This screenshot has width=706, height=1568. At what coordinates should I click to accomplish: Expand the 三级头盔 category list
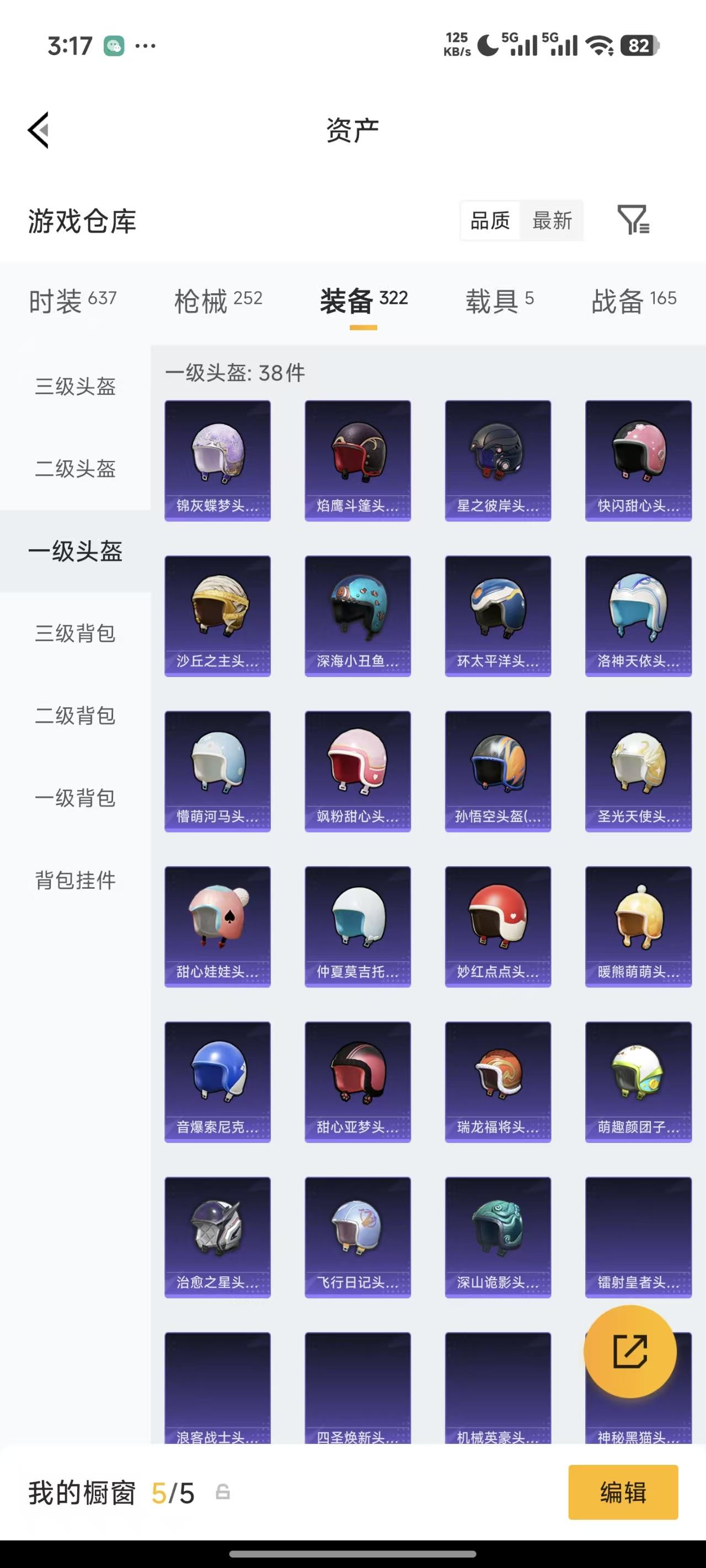[73, 388]
